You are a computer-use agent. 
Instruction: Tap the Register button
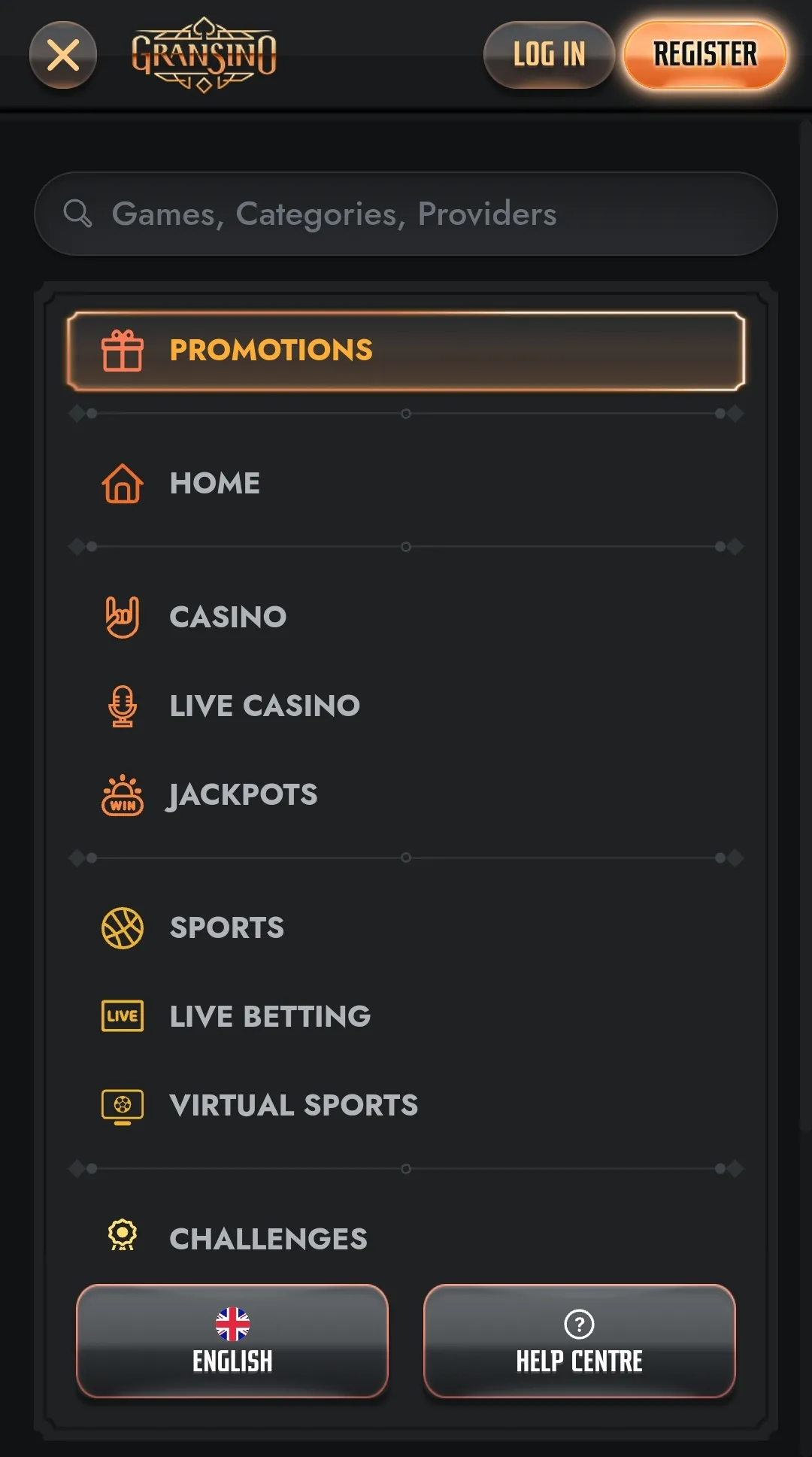point(704,55)
